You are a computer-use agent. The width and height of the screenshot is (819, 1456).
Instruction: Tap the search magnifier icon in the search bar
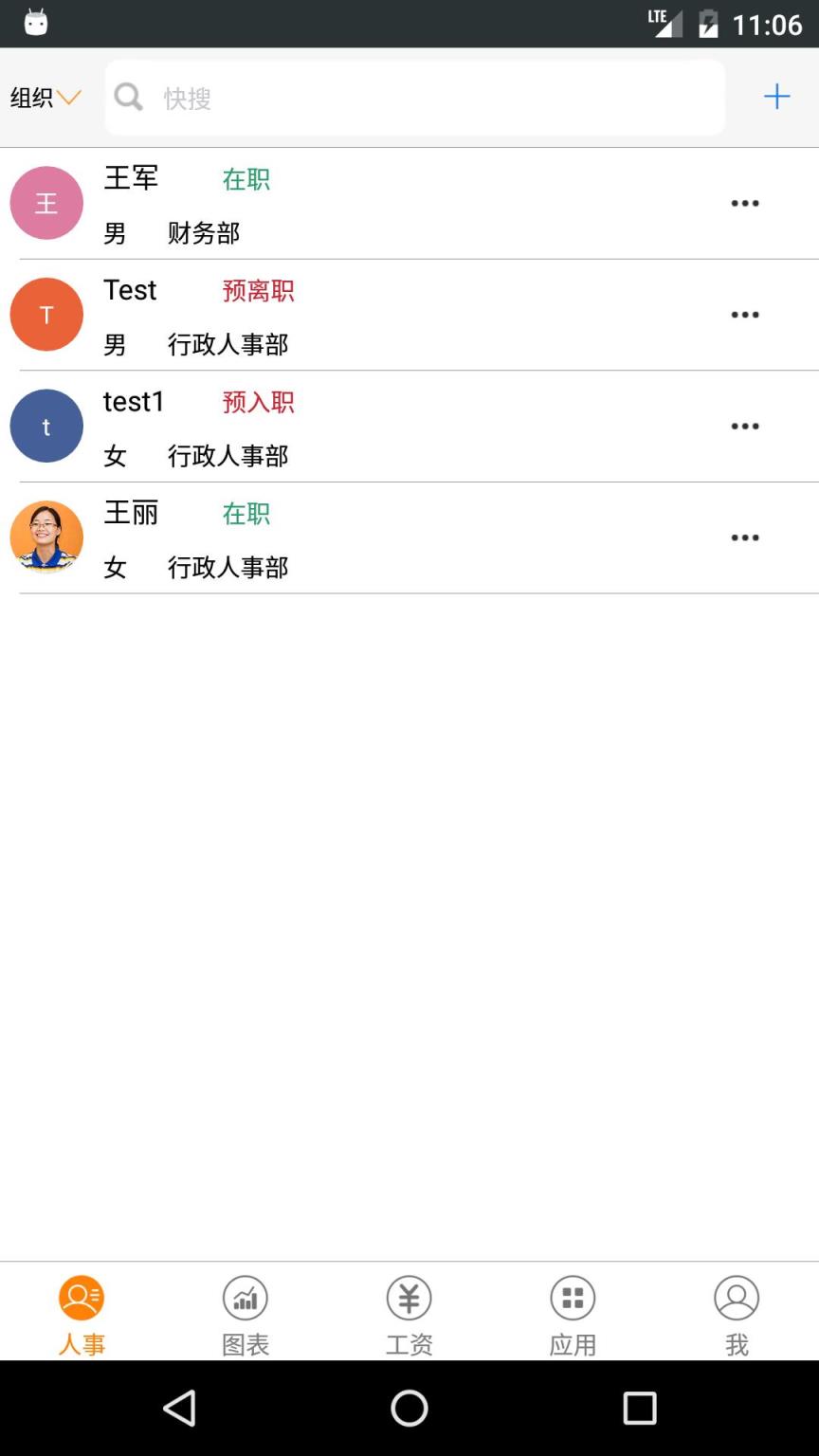[129, 97]
